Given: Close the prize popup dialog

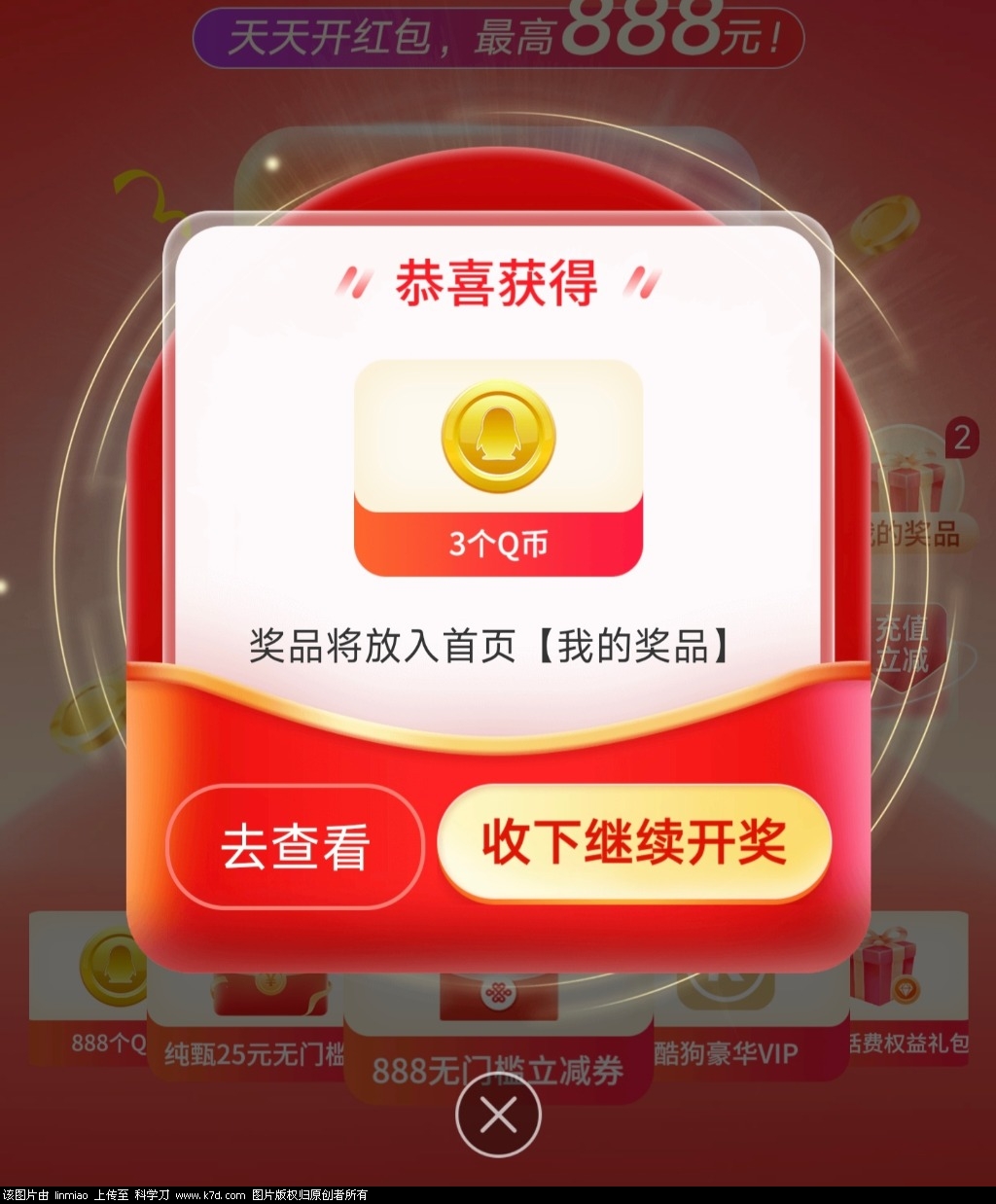Looking at the screenshot, I should pos(498,1115).
